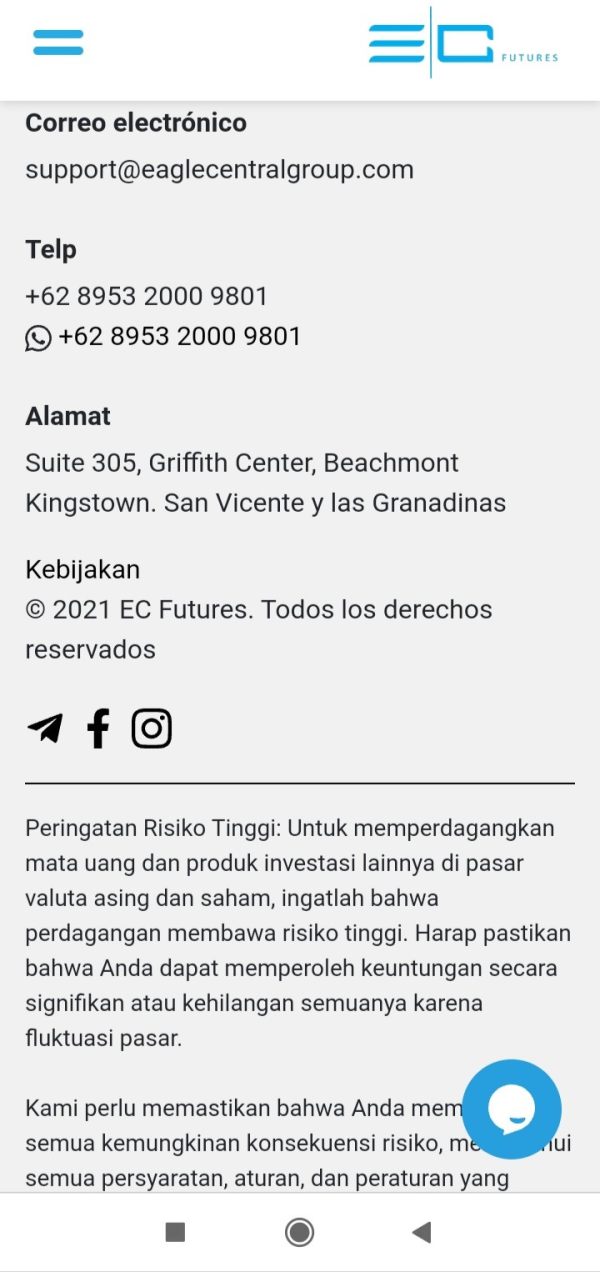The height and width of the screenshot is (1272, 600).
Task: Tap the support email address link
Action: pyautogui.click(x=219, y=169)
